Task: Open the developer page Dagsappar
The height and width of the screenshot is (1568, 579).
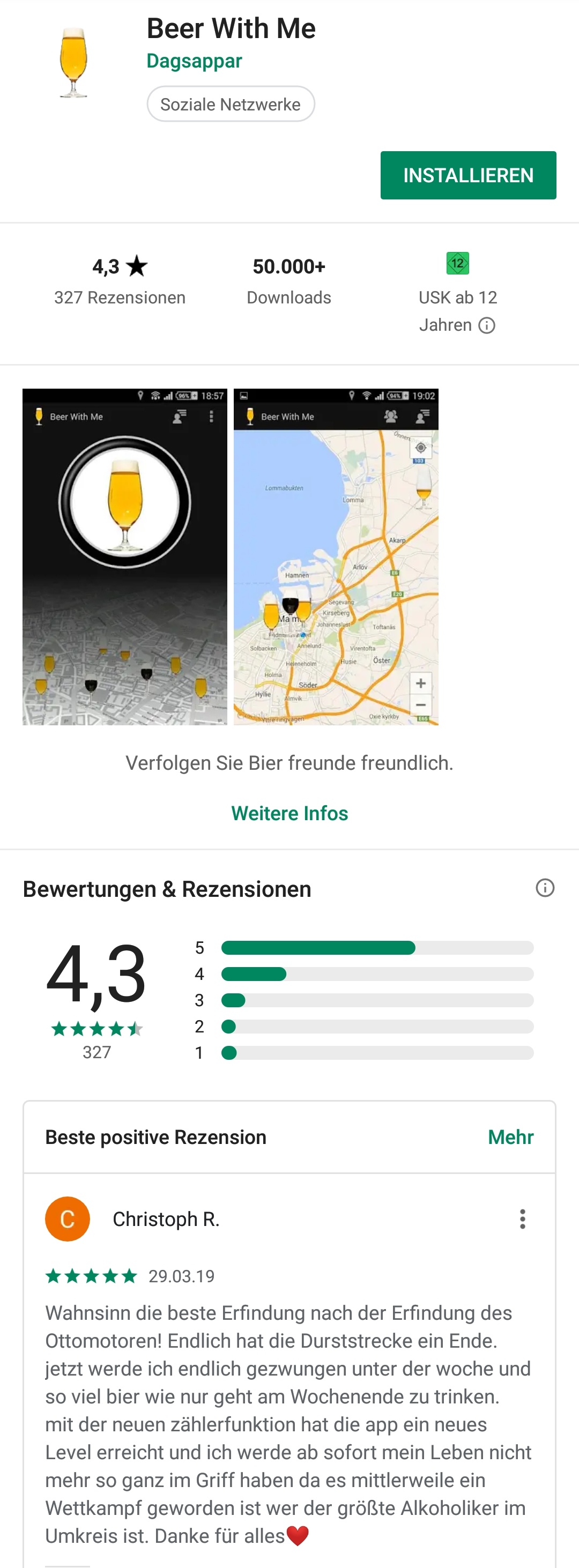Action: [x=194, y=61]
